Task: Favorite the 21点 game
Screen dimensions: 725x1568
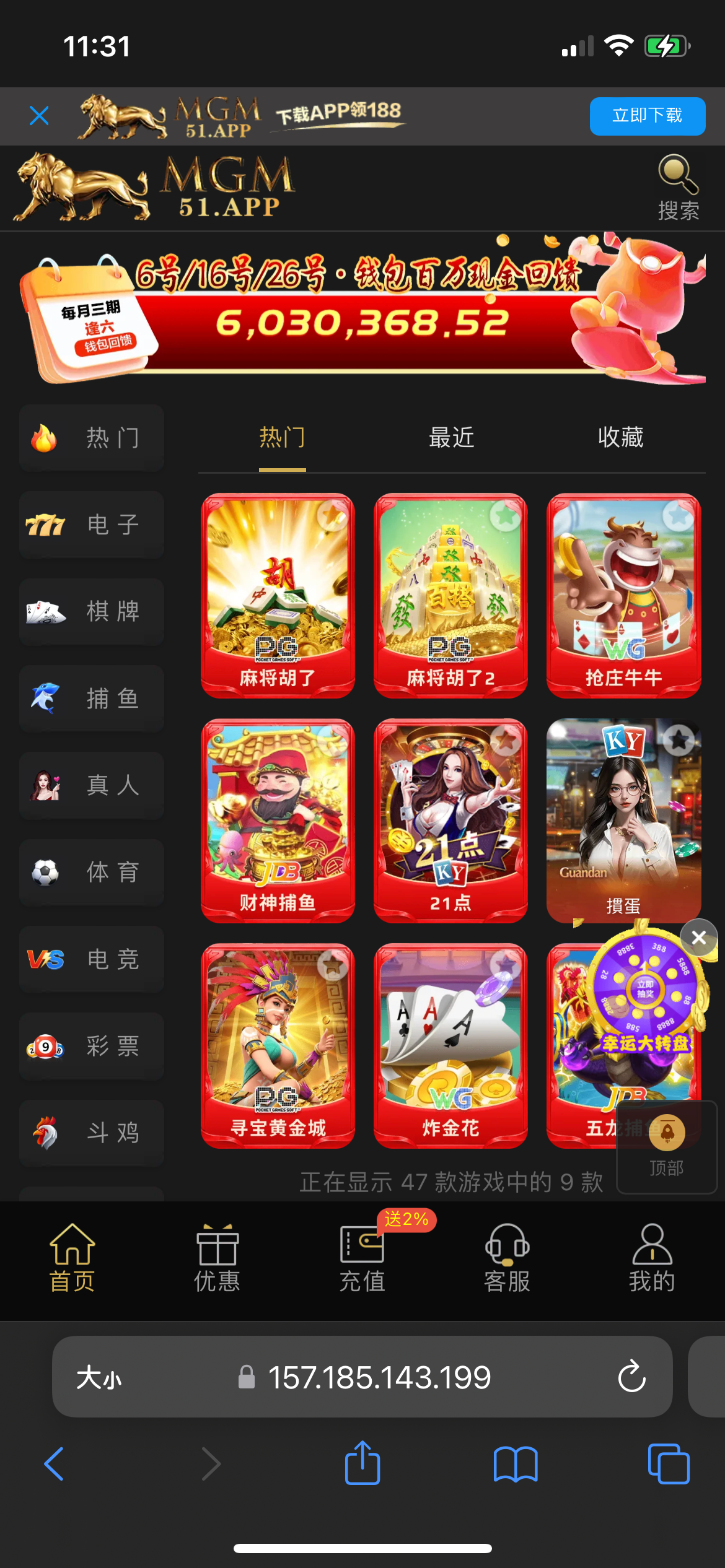Action: coord(505,740)
